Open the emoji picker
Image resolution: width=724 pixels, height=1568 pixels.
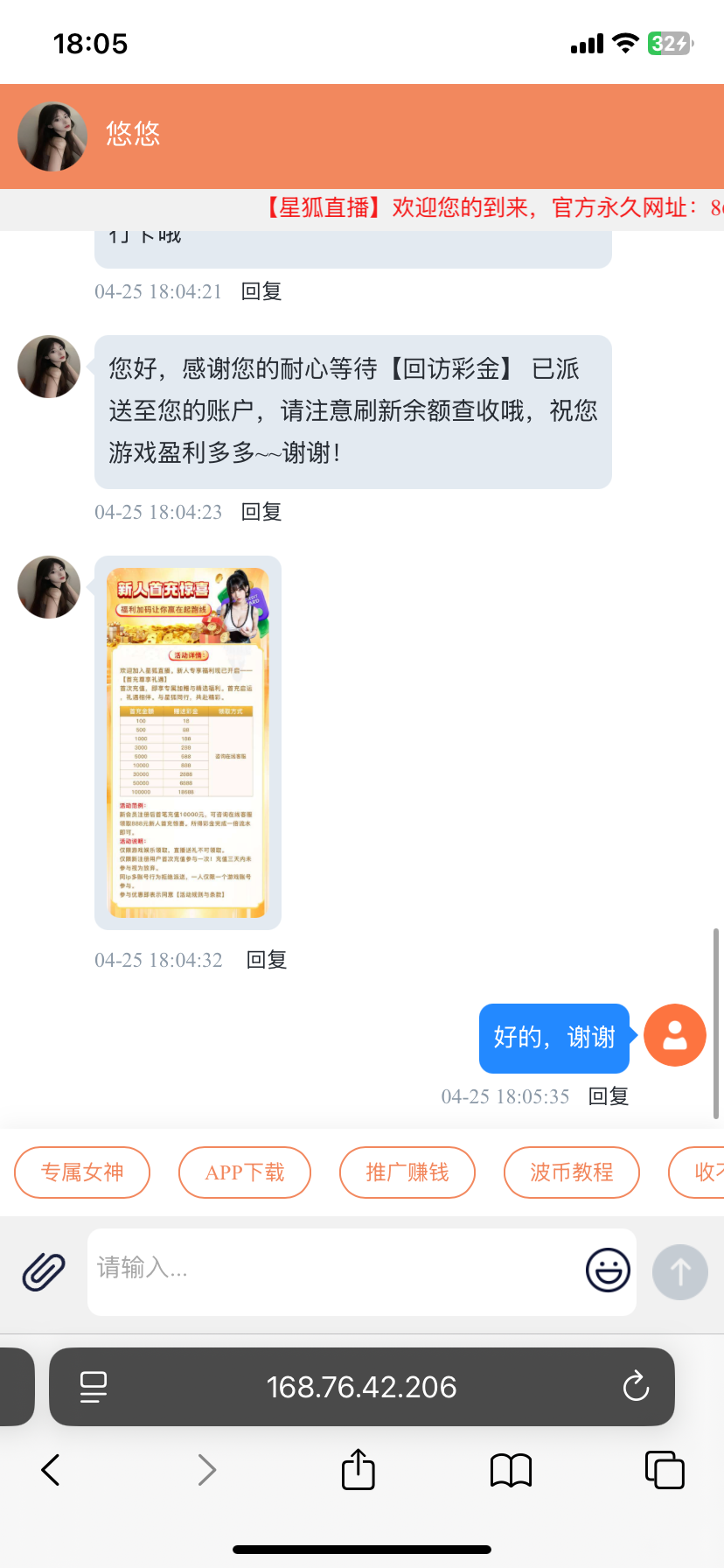[x=608, y=1270]
